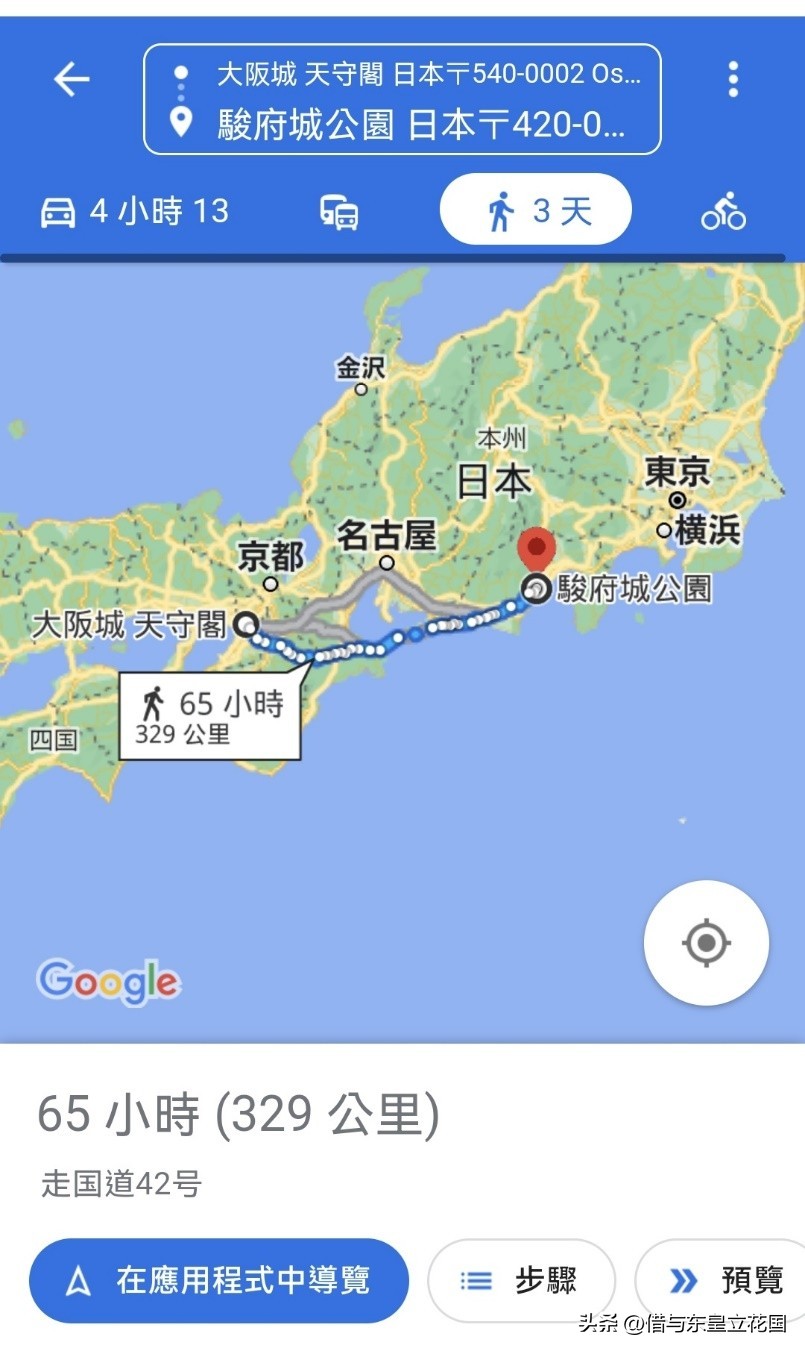
Task: Tap the 大阪城 天守閣 origin marker circle
Action: [247, 625]
